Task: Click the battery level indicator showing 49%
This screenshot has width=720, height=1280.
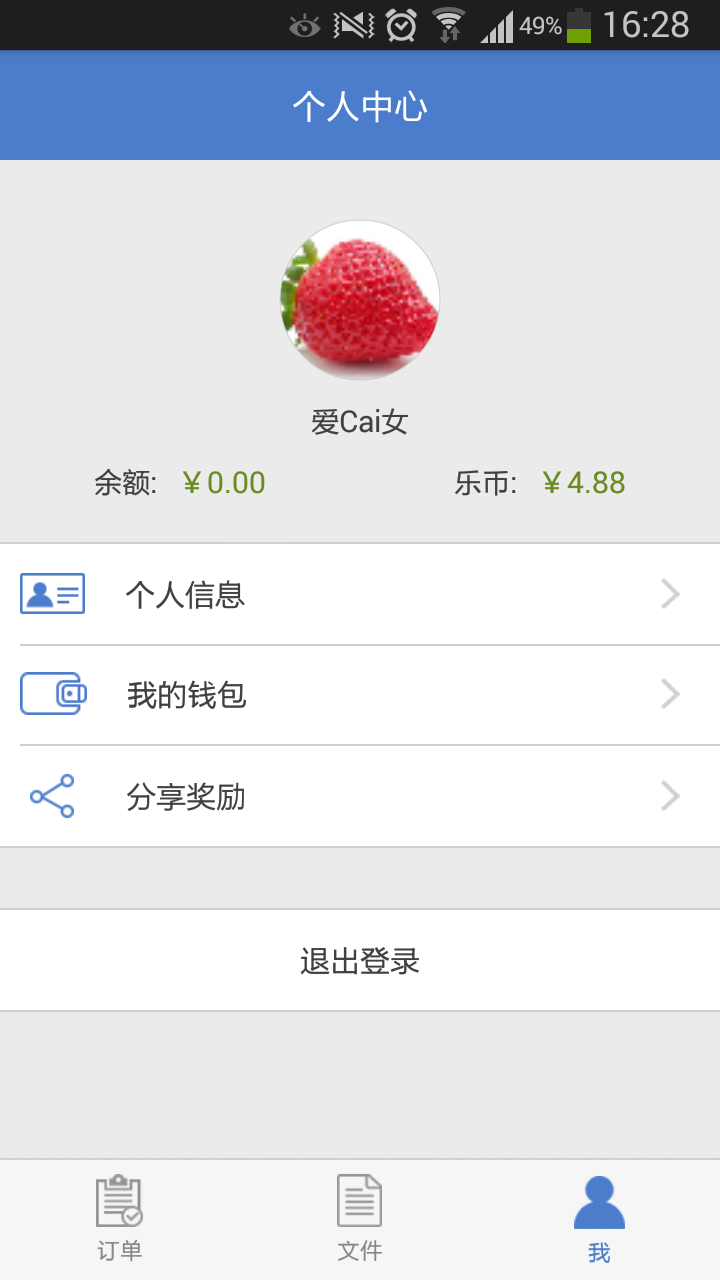Action: point(575,26)
